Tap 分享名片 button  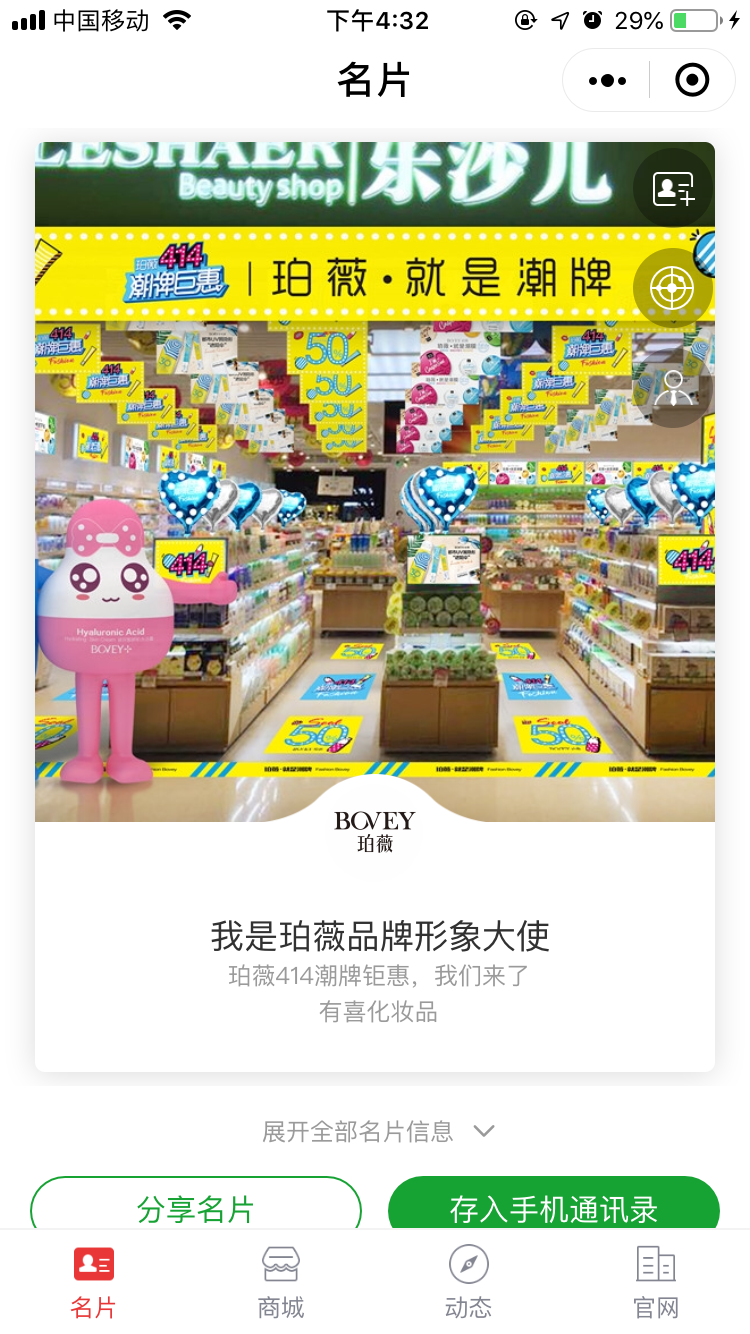click(x=196, y=1208)
